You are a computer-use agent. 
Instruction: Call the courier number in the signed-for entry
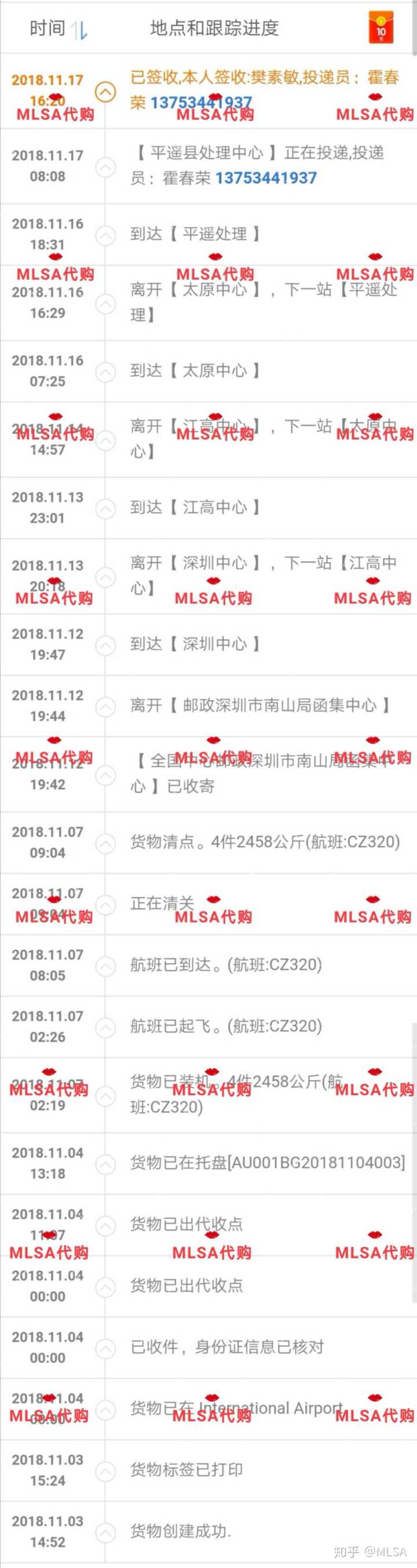(x=200, y=102)
